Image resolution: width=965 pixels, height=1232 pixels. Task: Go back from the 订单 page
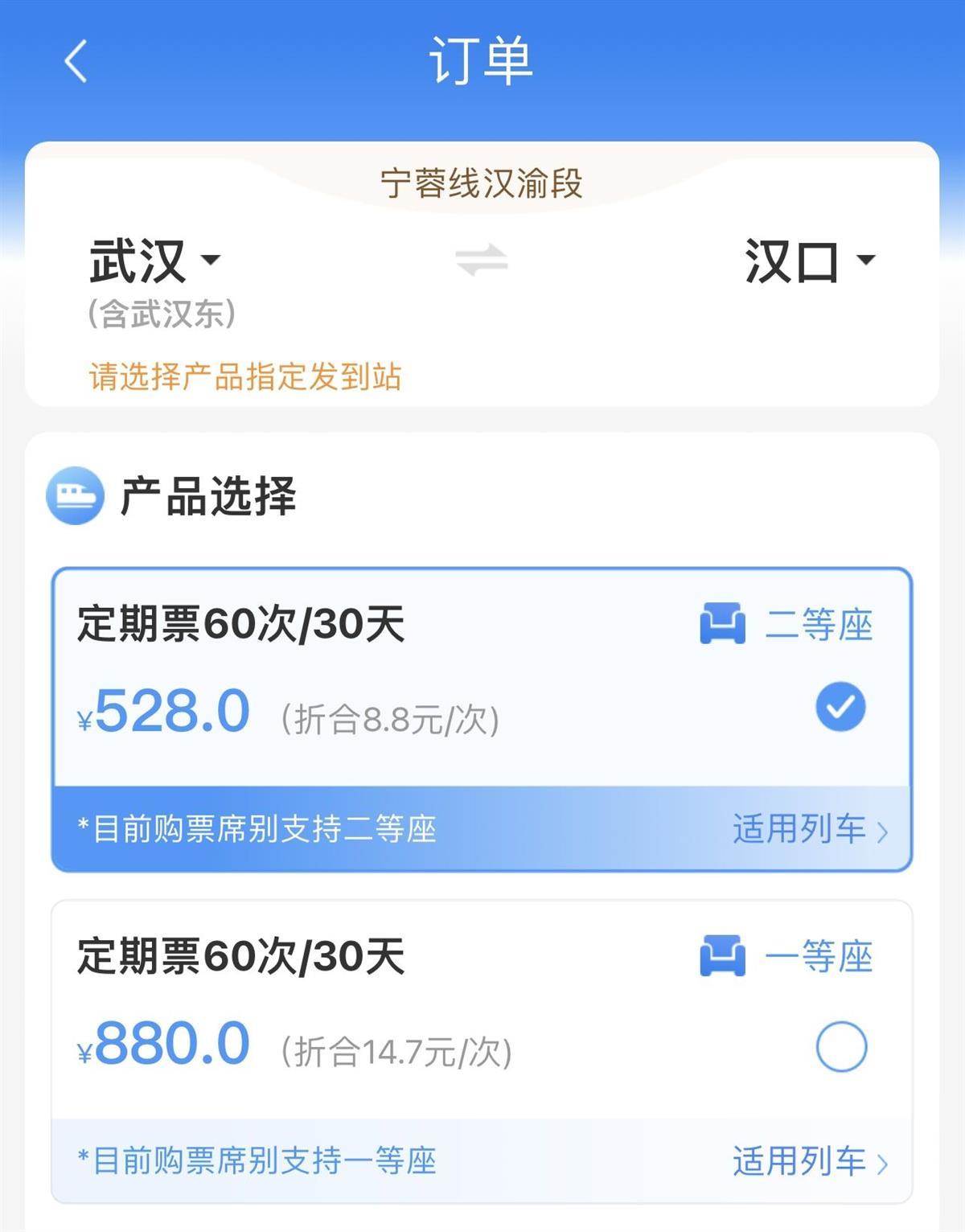point(76,61)
